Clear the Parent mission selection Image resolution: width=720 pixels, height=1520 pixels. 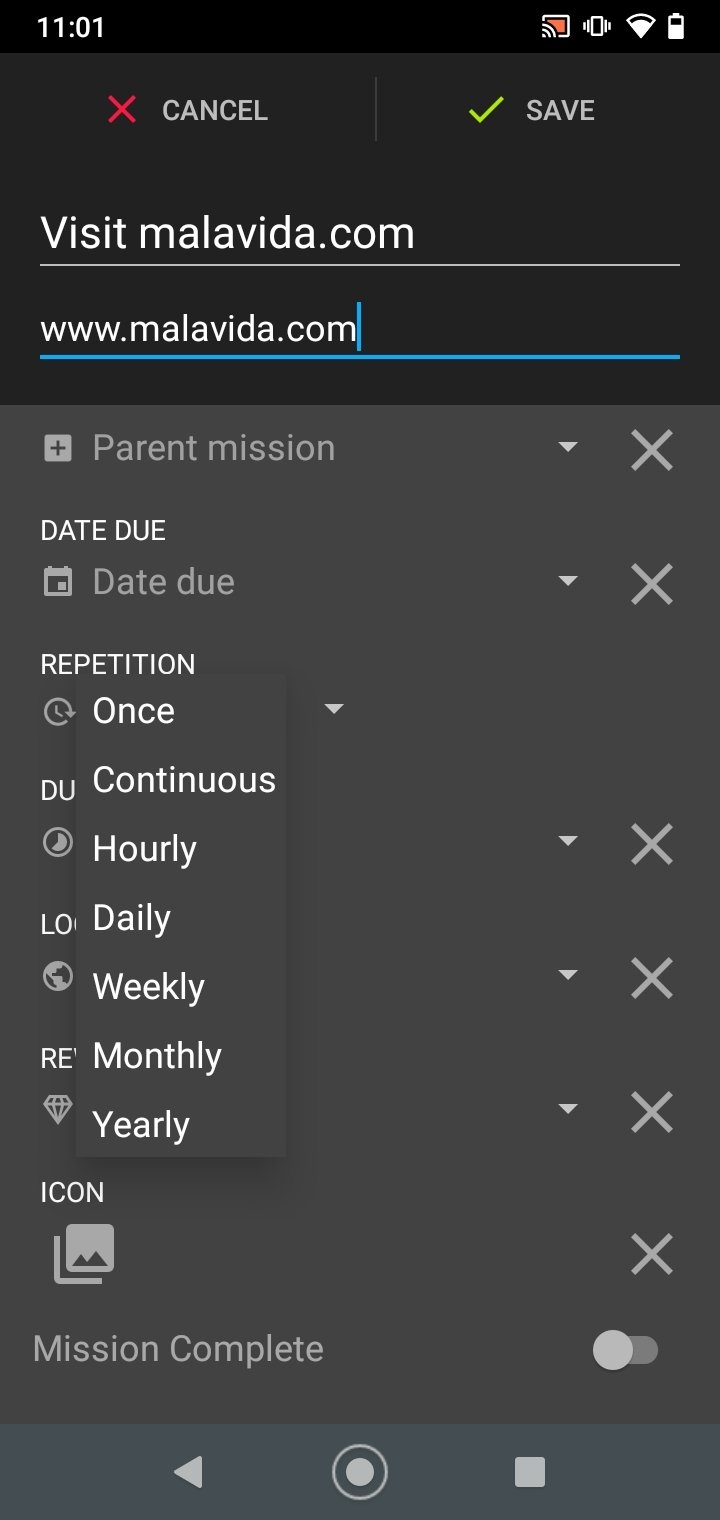coord(652,450)
